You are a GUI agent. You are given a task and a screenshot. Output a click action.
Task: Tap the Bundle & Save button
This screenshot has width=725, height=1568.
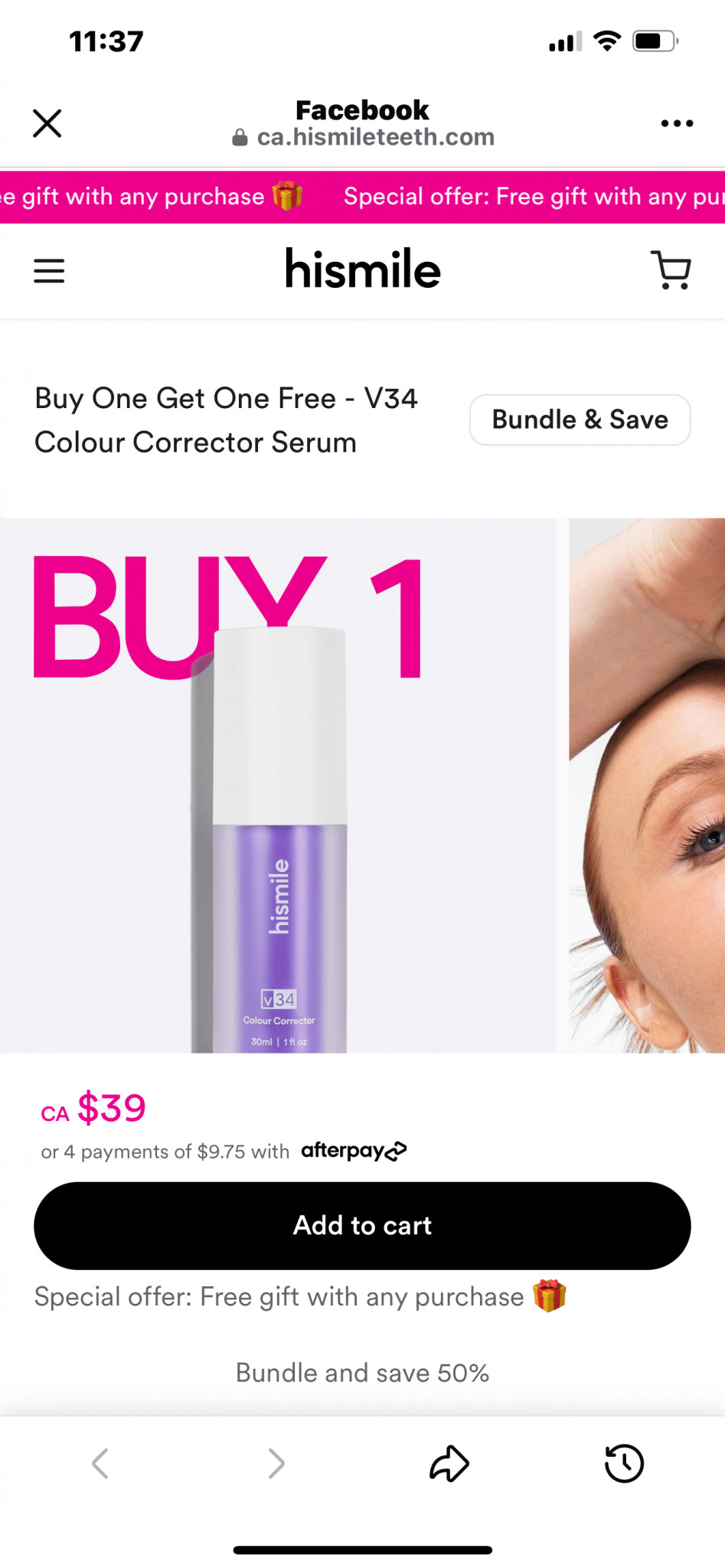[x=580, y=420]
